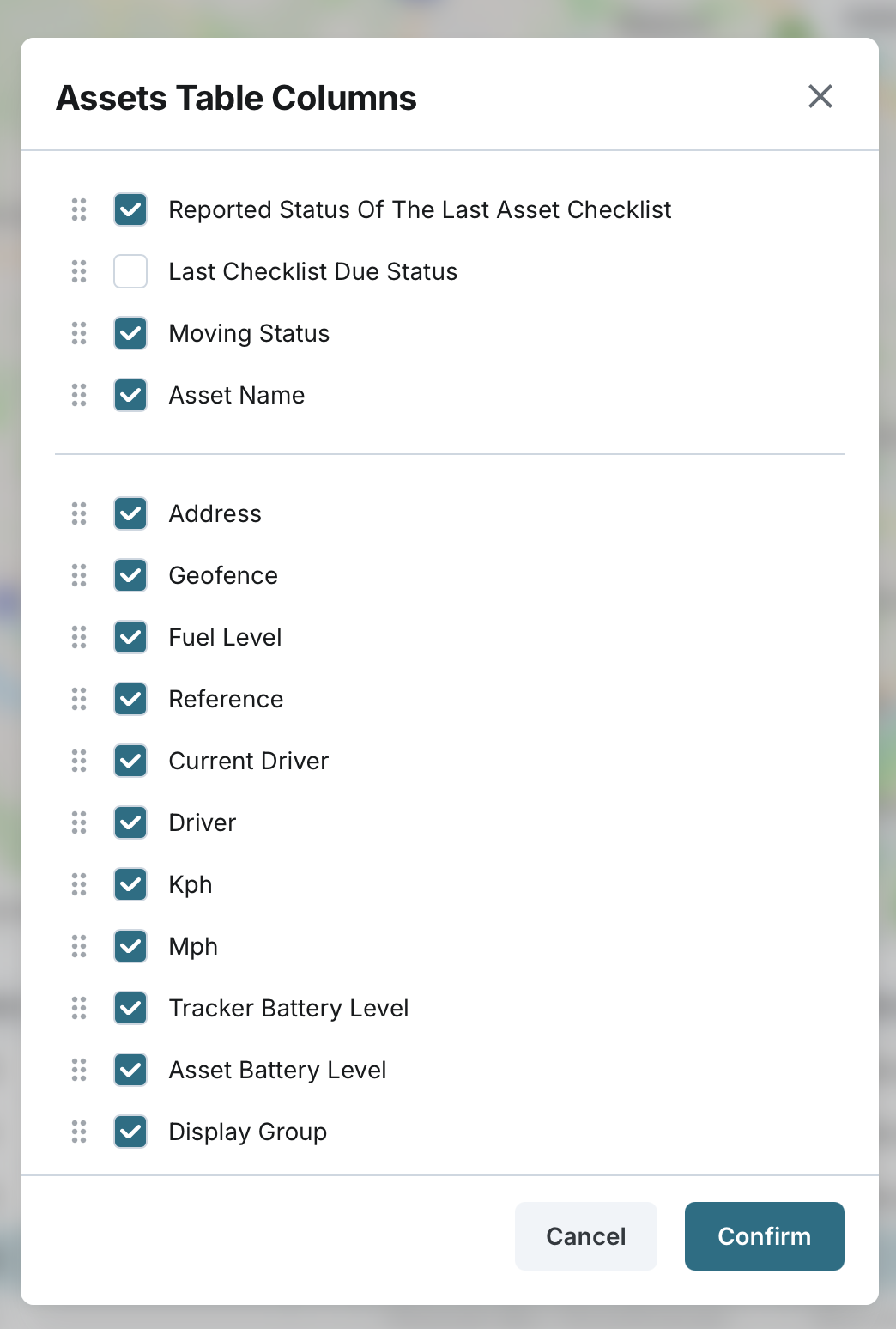Disable the Display Group column
Viewport: 896px width, 1329px height.
[x=130, y=1132]
